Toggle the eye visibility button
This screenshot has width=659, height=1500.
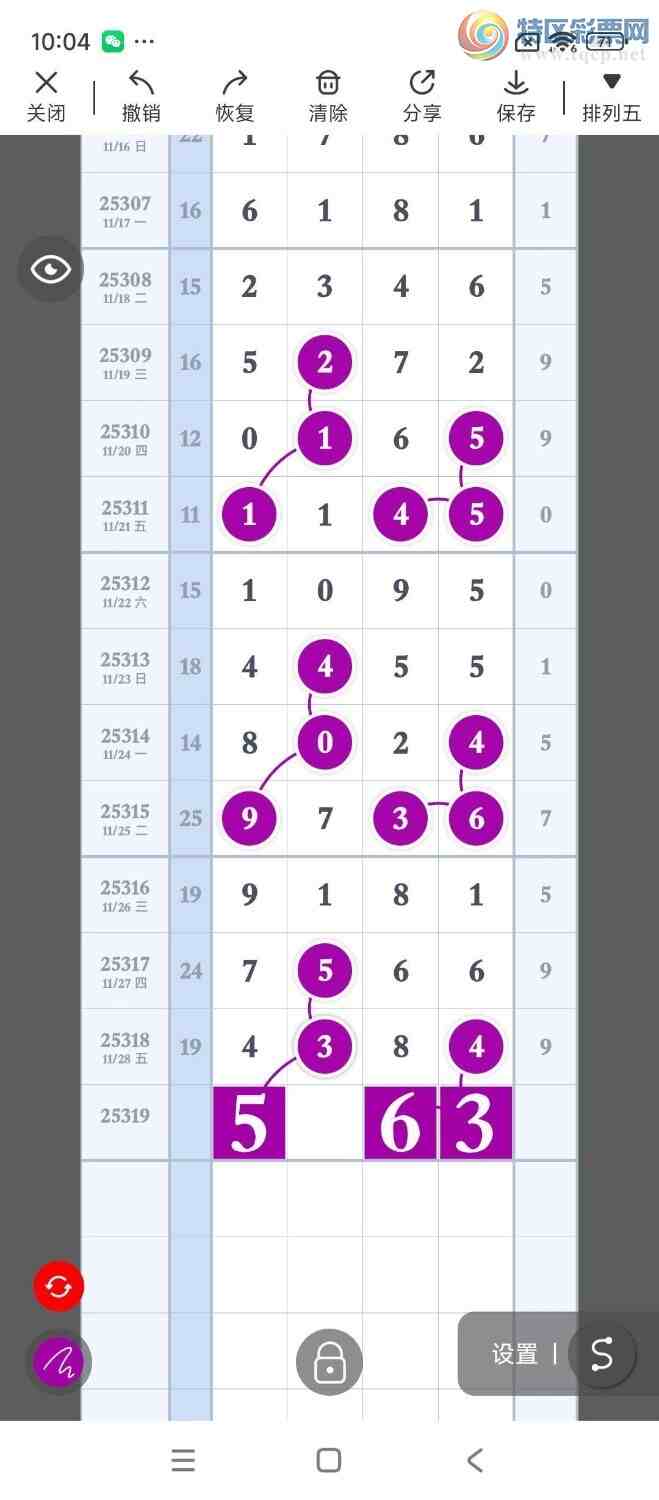[50, 269]
